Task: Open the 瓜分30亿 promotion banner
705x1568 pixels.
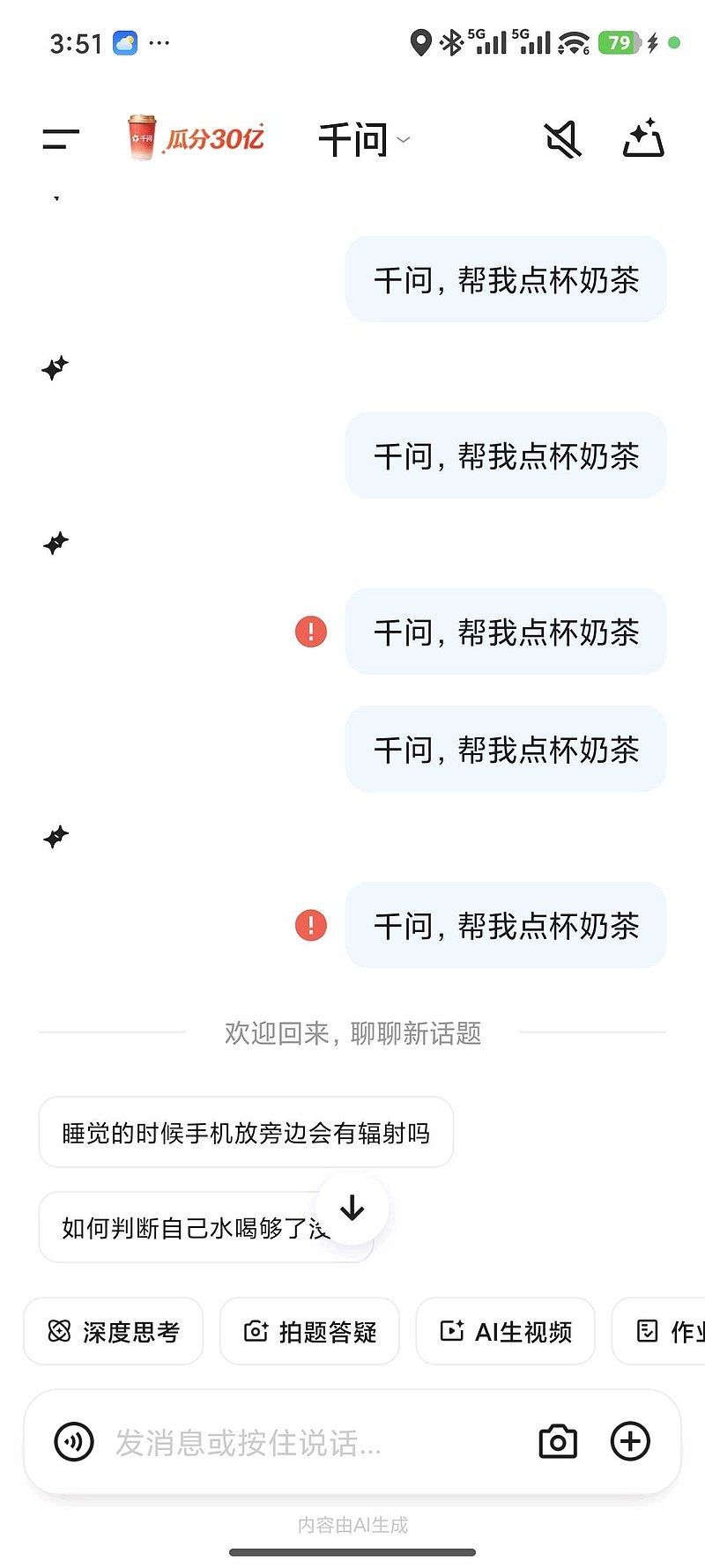Action: pyautogui.click(x=197, y=138)
